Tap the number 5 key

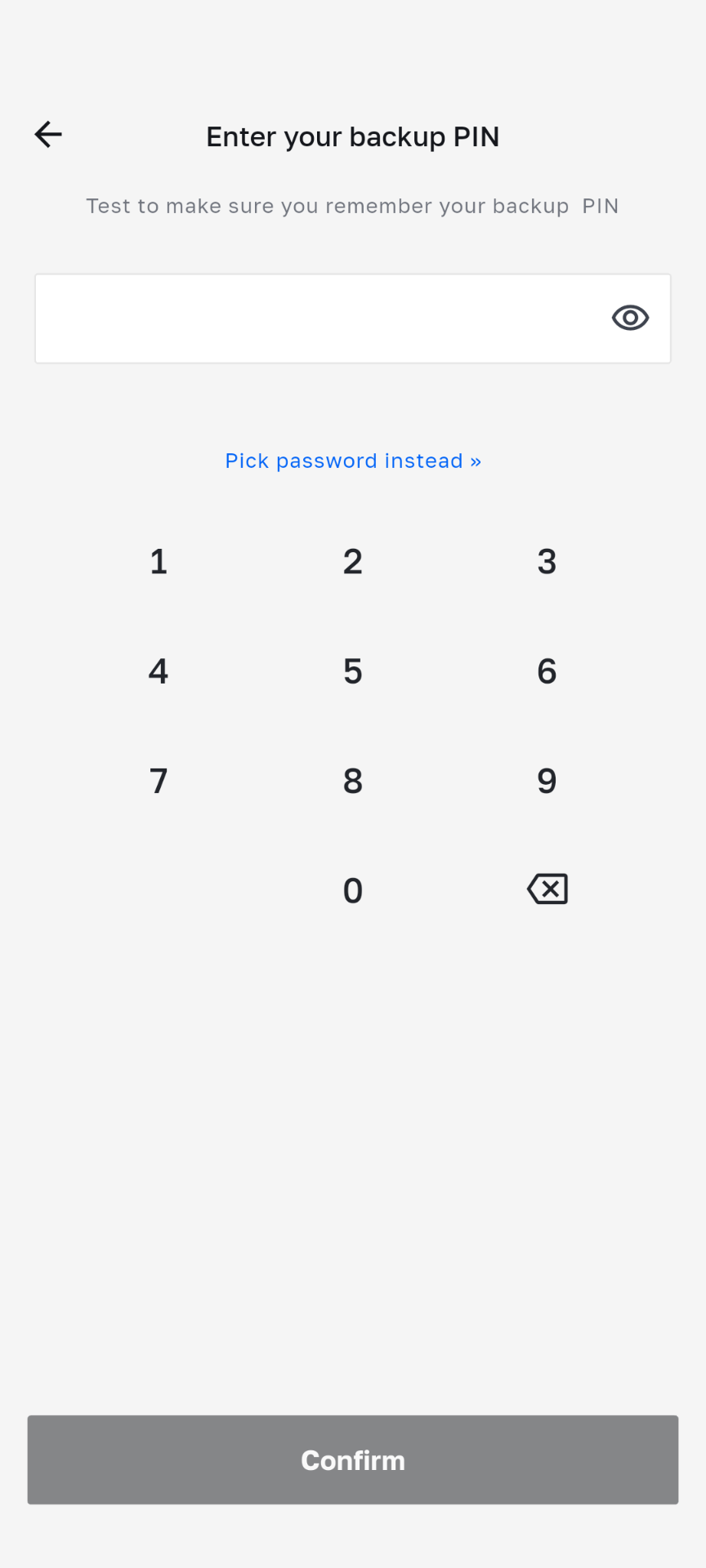[353, 671]
